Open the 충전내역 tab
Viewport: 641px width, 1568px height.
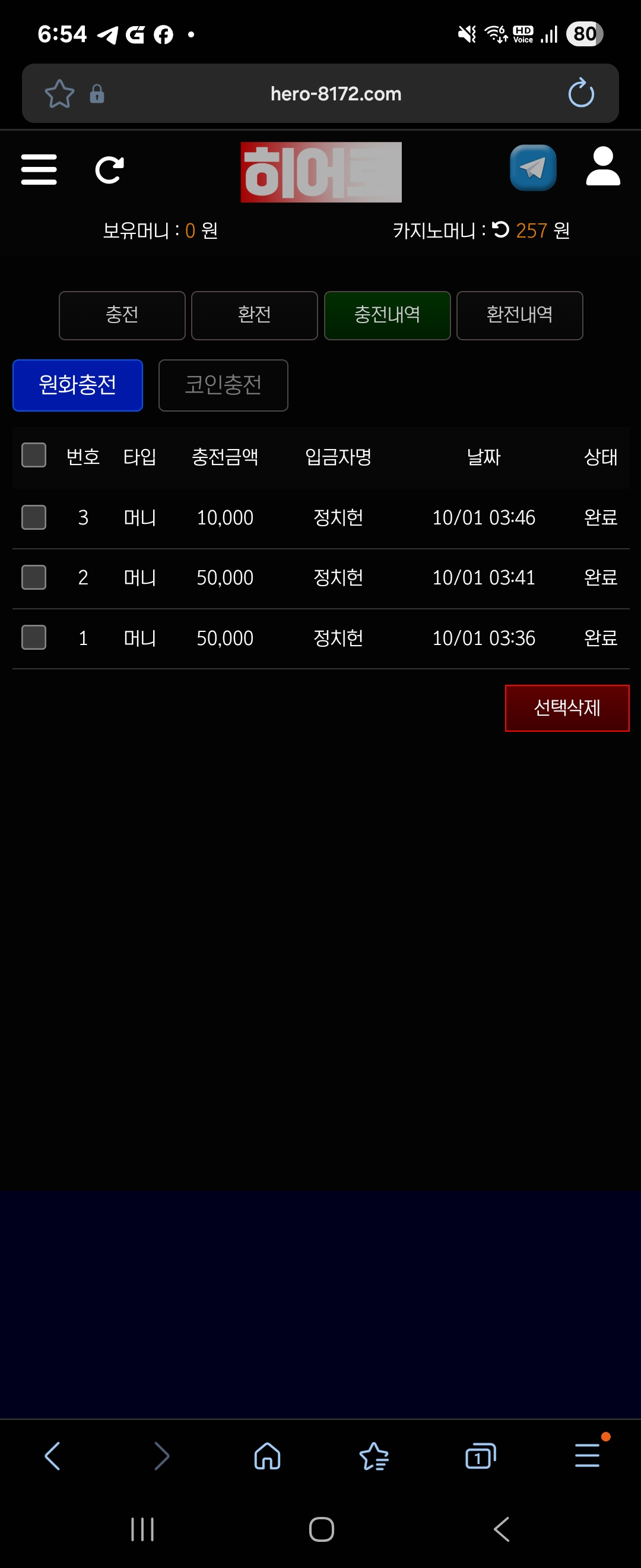click(387, 315)
